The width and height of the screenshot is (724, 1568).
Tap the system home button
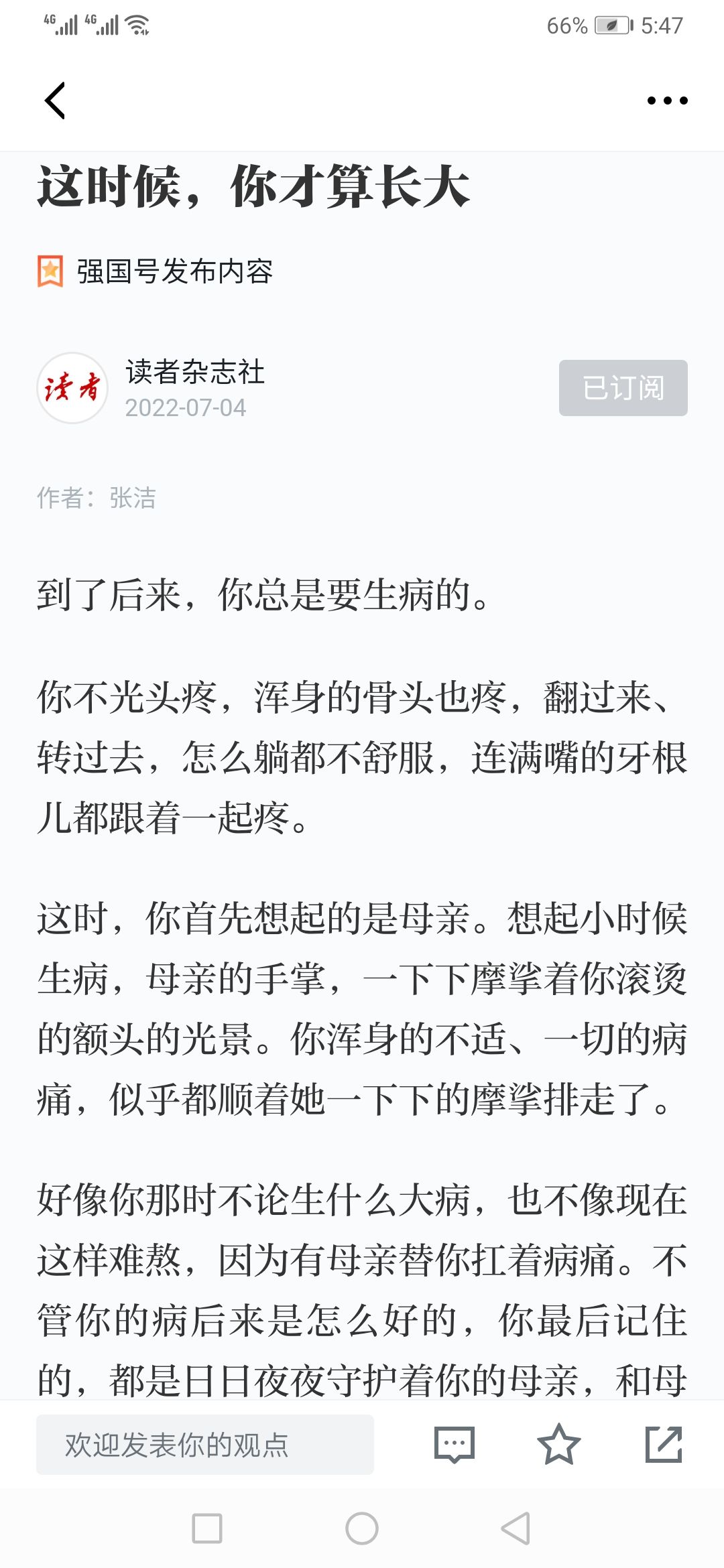pos(362,1528)
